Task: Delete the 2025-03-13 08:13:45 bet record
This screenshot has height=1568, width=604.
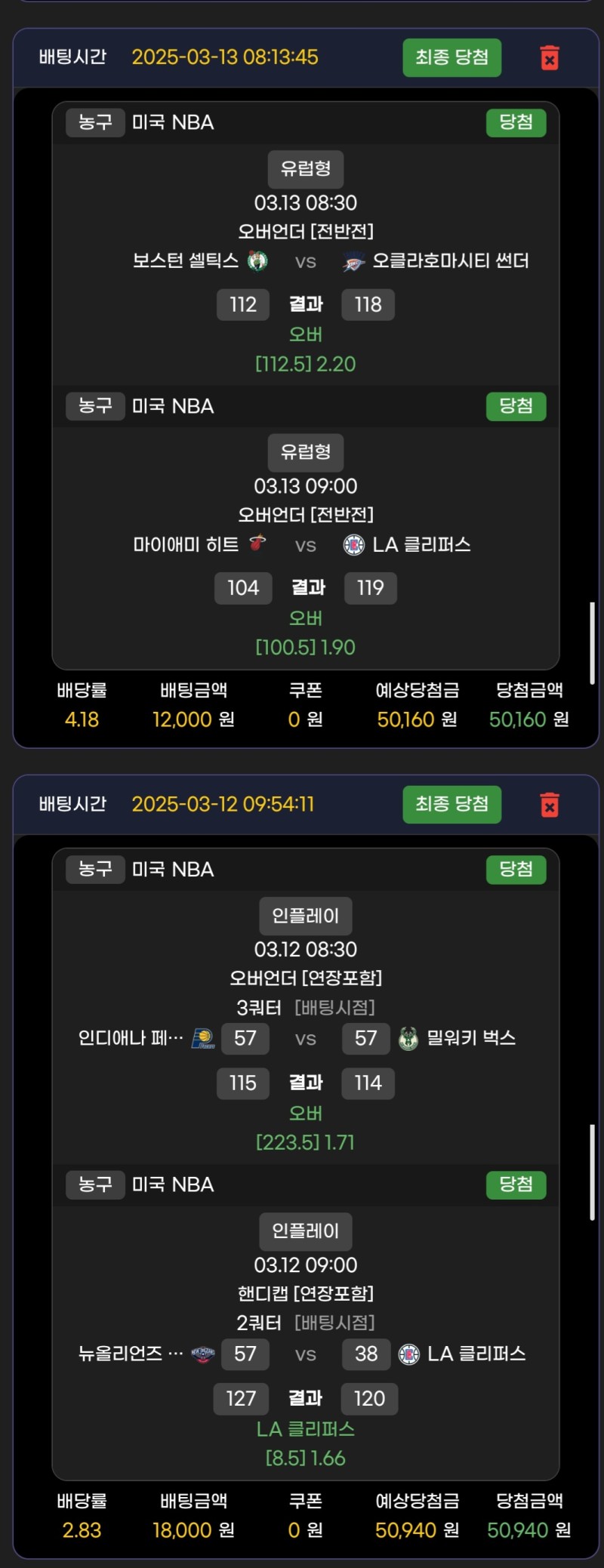Action: 550,58
